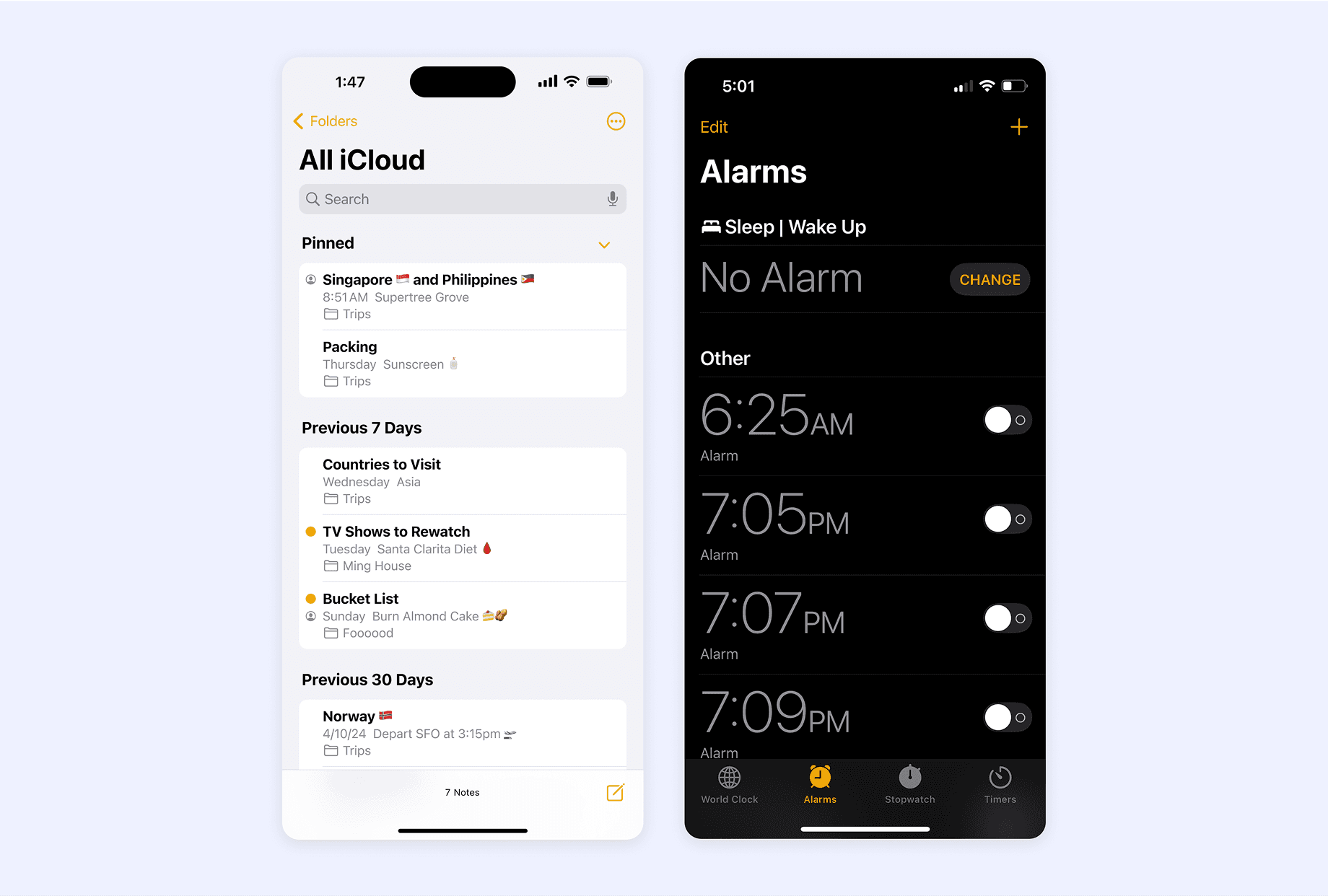Tap CHANGE for the Sleep alarm
The width and height of the screenshot is (1328, 896).
coord(990,280)
